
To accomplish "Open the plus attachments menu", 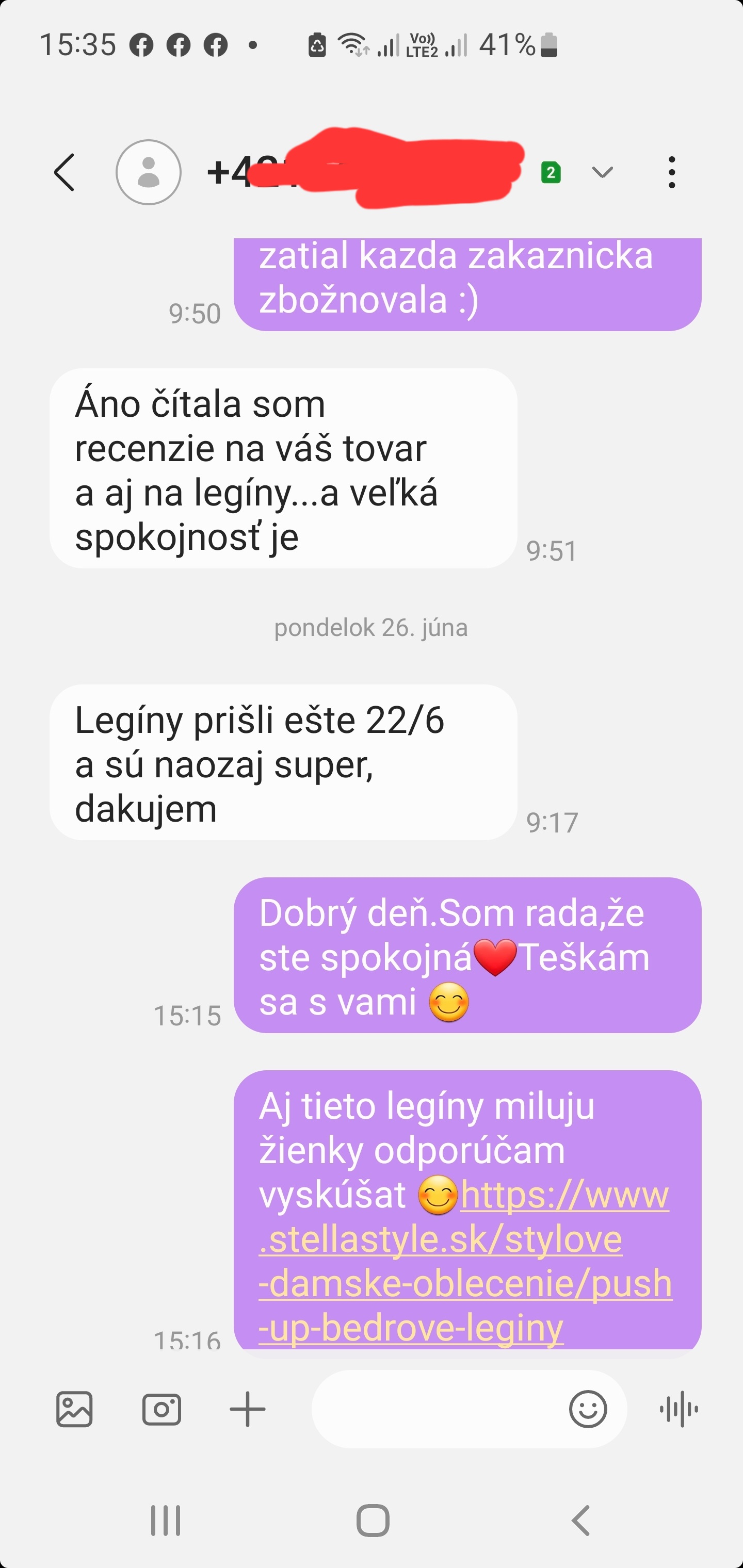I will point(247,1409).
